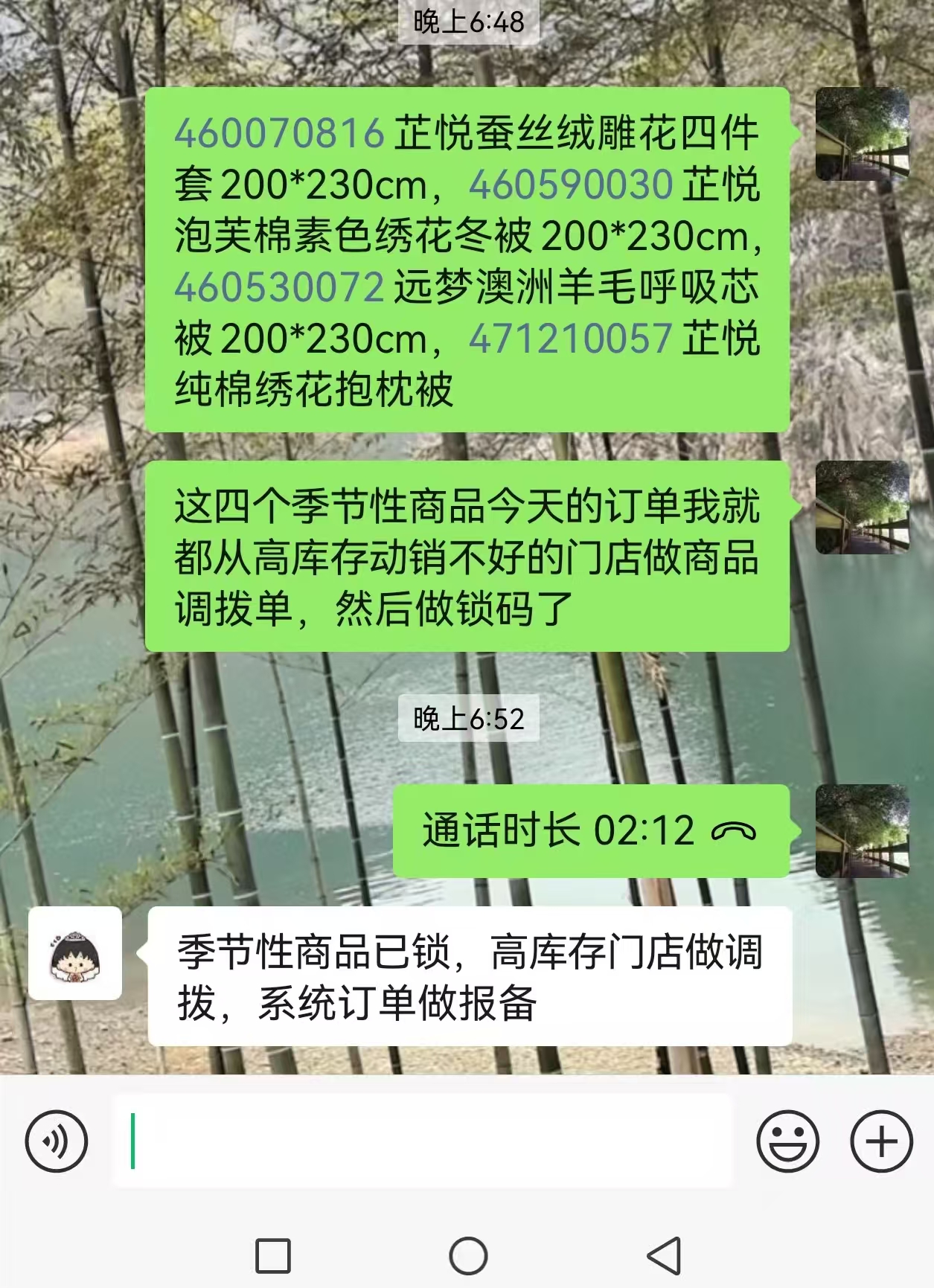Open own avatar beside the call record
The width and height of the screenshot is (934, 1288).
862,830
